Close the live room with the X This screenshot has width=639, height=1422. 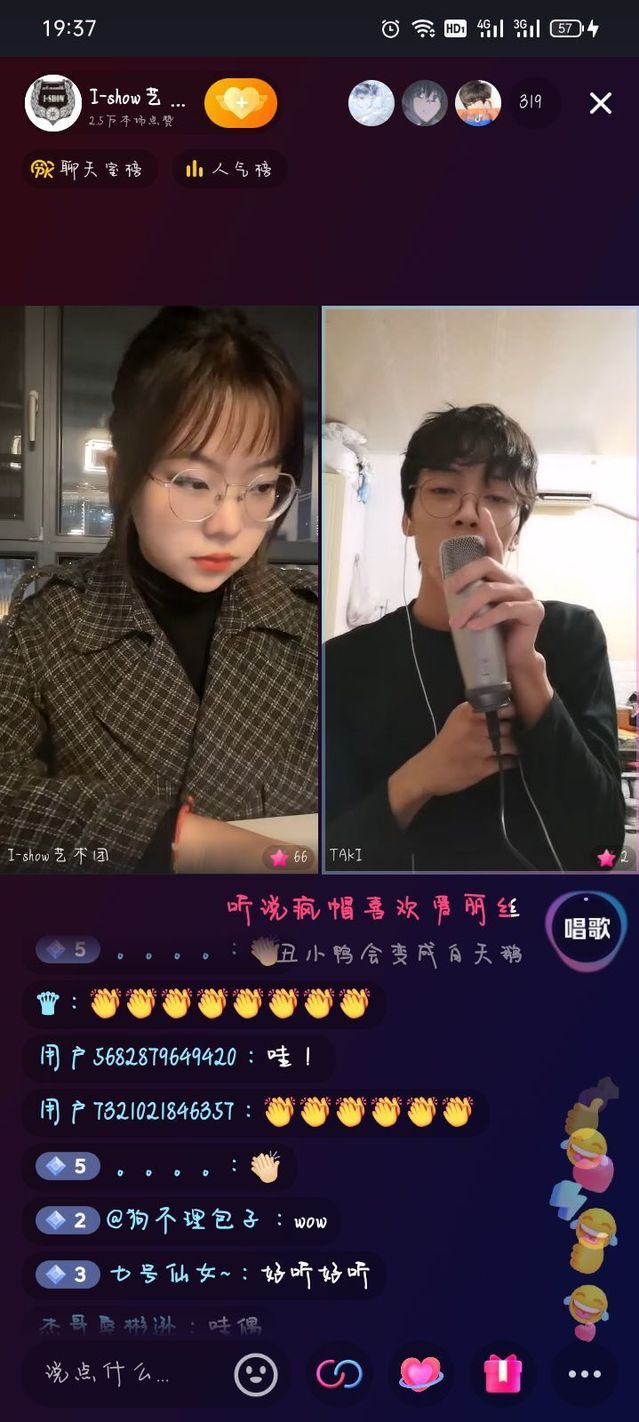(600, 103)
